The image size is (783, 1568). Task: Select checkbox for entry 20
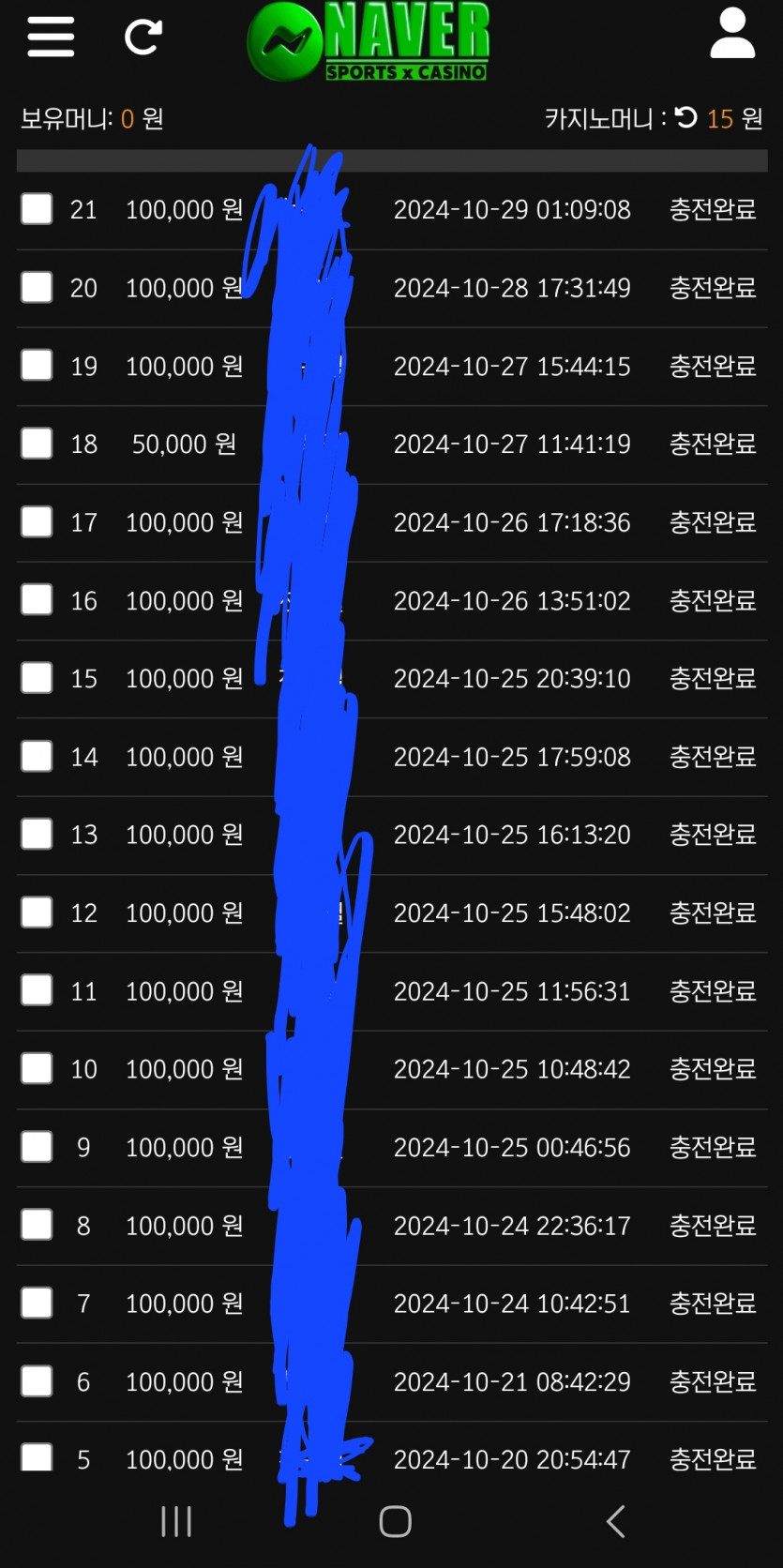[x=37, y=287]
